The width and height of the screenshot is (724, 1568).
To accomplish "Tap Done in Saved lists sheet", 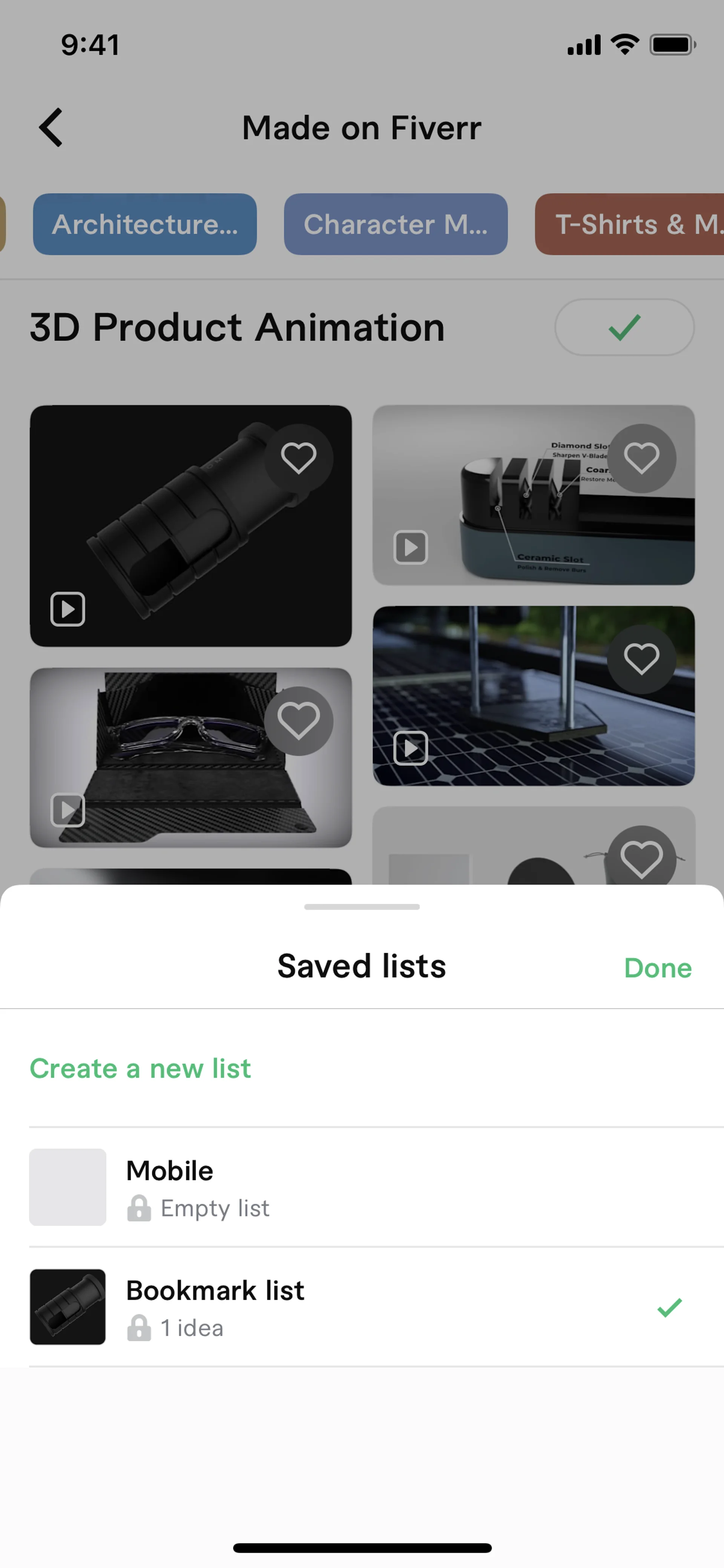I will click(657, 967).
